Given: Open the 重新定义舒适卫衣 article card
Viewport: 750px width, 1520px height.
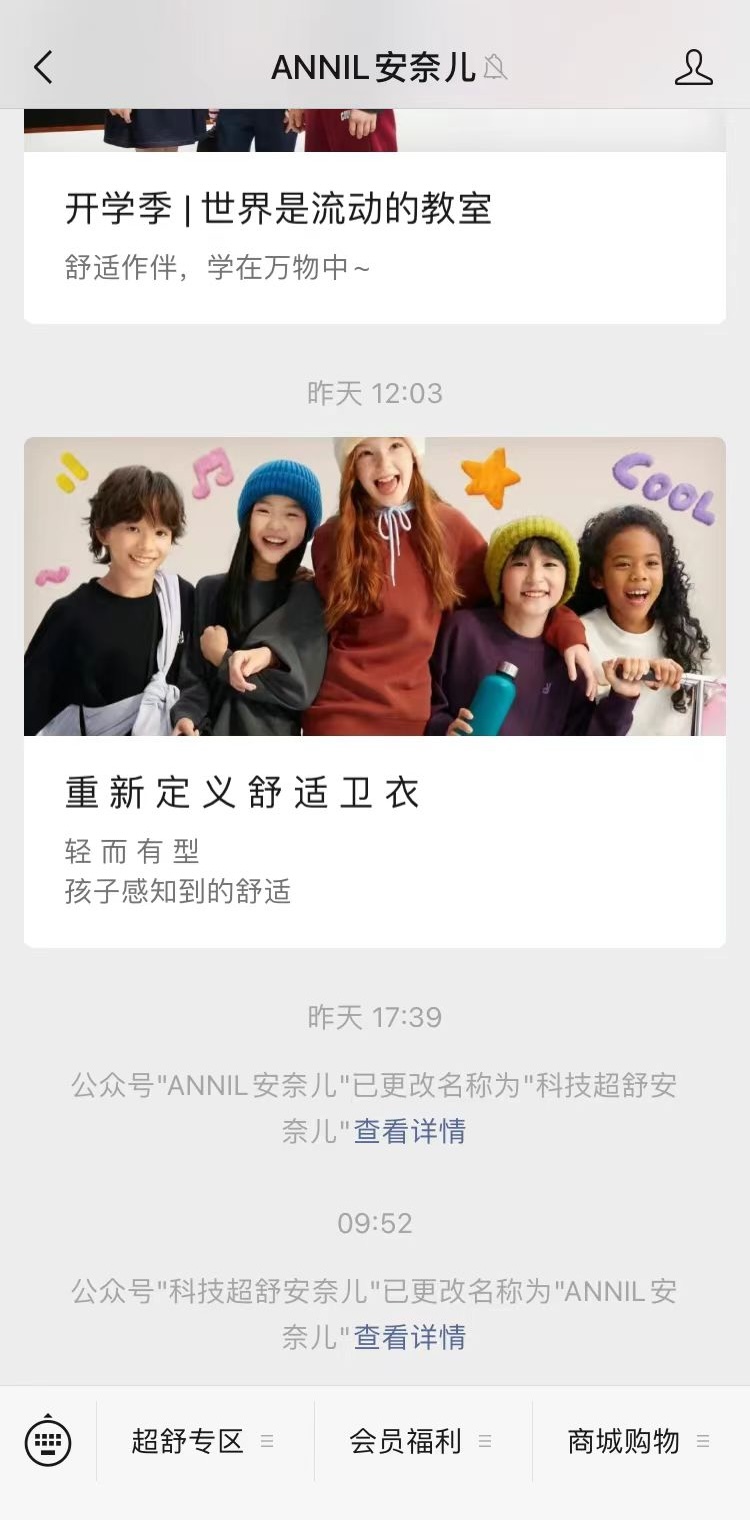Looking at the screenshot, I should click(375, 692).
